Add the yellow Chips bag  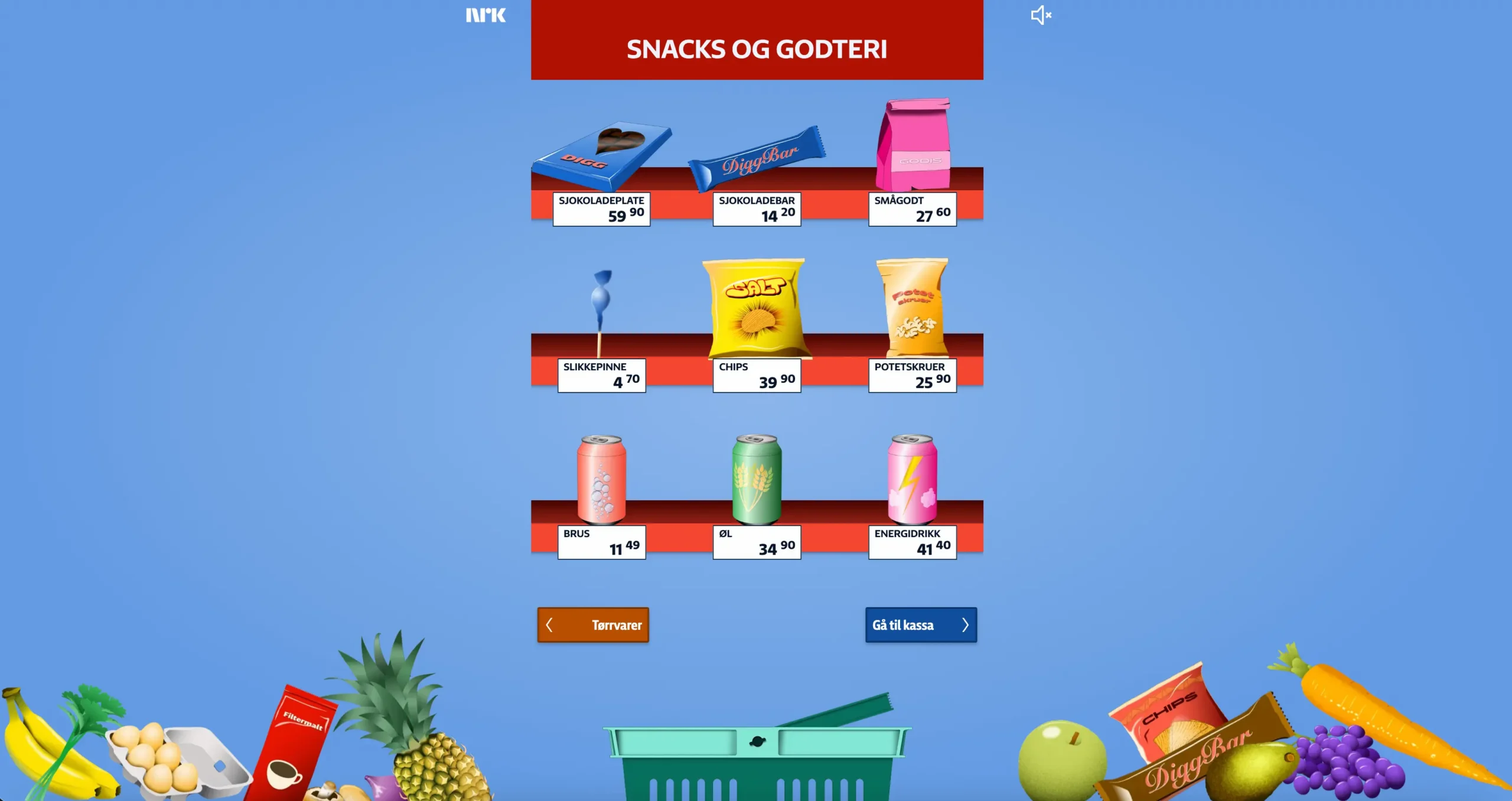click(755, 307)
